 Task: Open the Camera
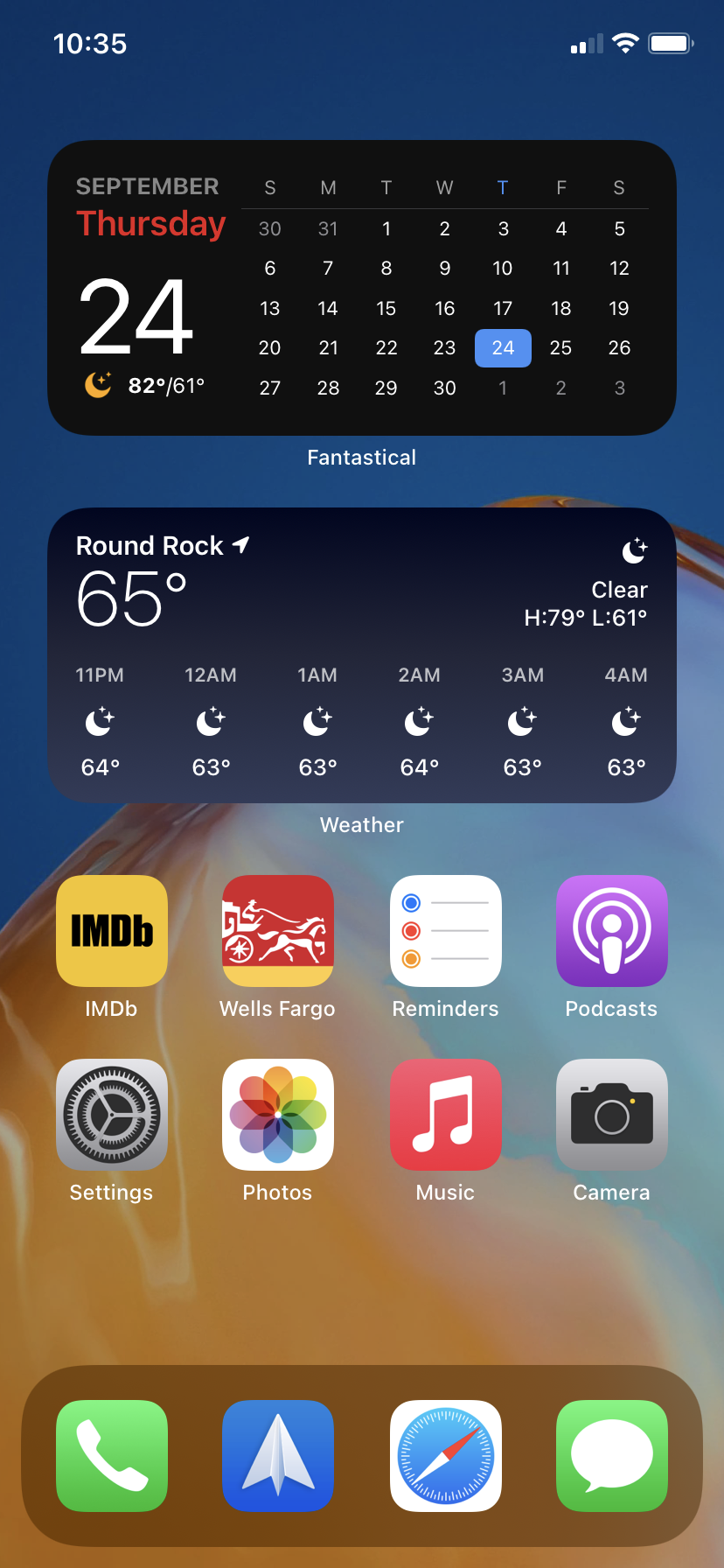point(612,1115)
